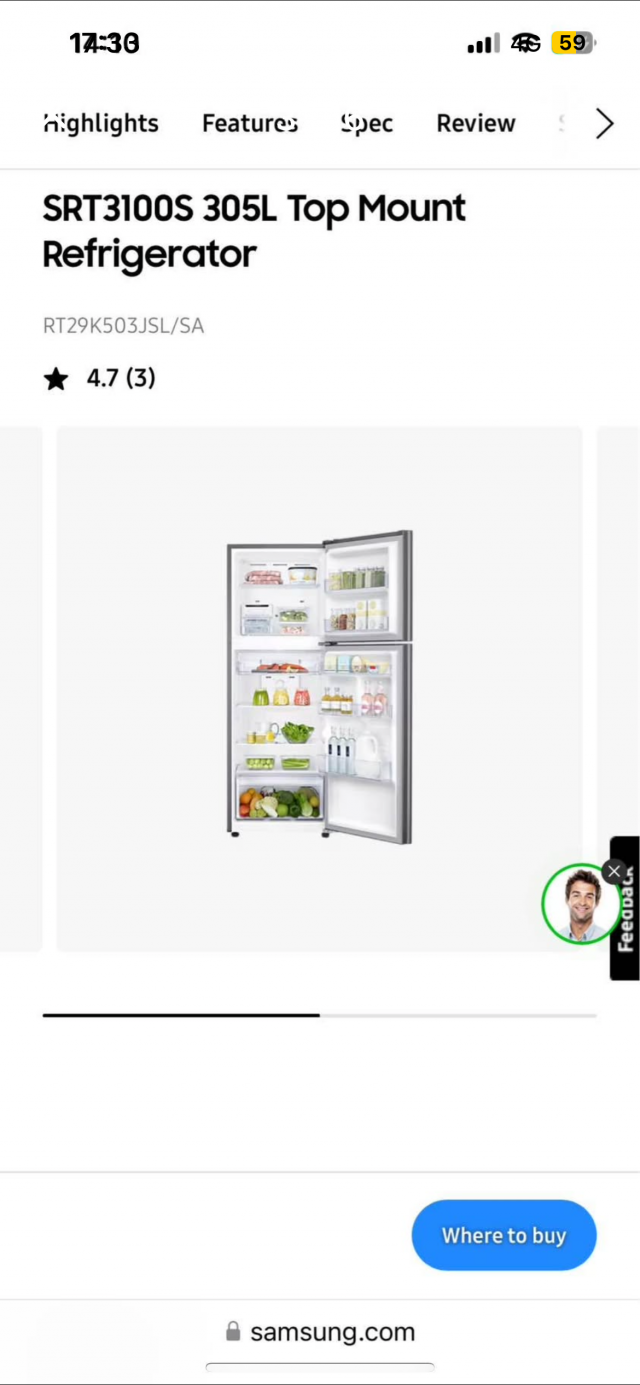This screenshot has height=1385, width=640.
Task: Open the Feedback side tab
Action: (x=626, y=908)
